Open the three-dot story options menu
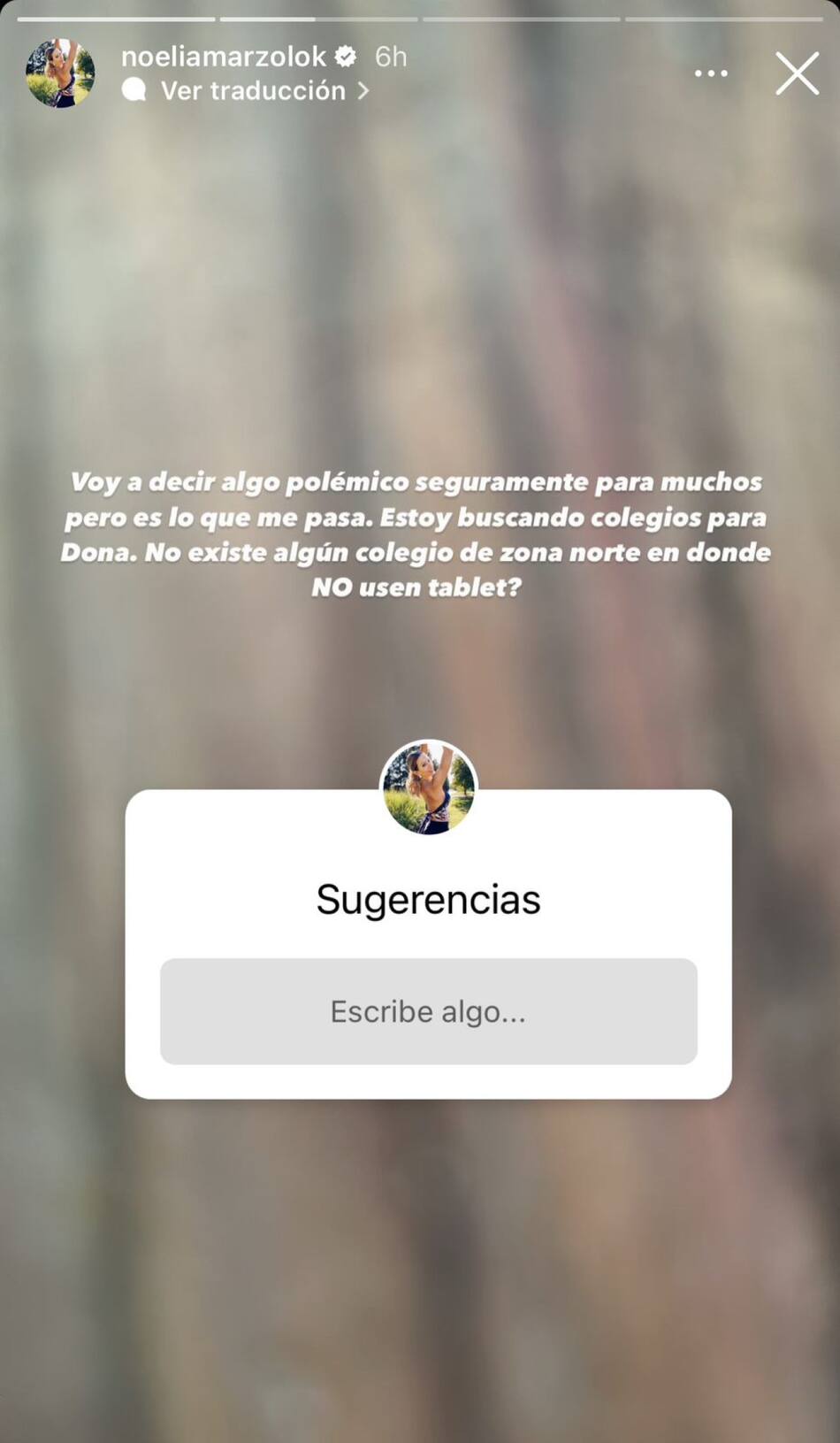Screen dimensions: 840x1443 pyautogui.click(x=711, y=73)
